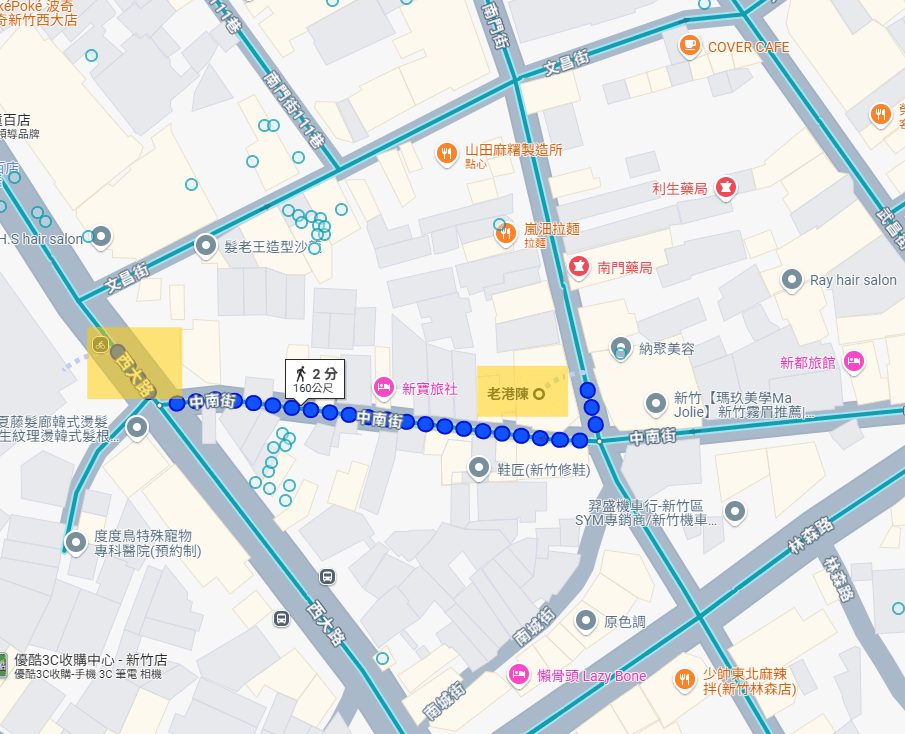
Task: Open the 新竹【瑪玖美學Ma Jolie】 marker
Action: [x=656, y=404]
